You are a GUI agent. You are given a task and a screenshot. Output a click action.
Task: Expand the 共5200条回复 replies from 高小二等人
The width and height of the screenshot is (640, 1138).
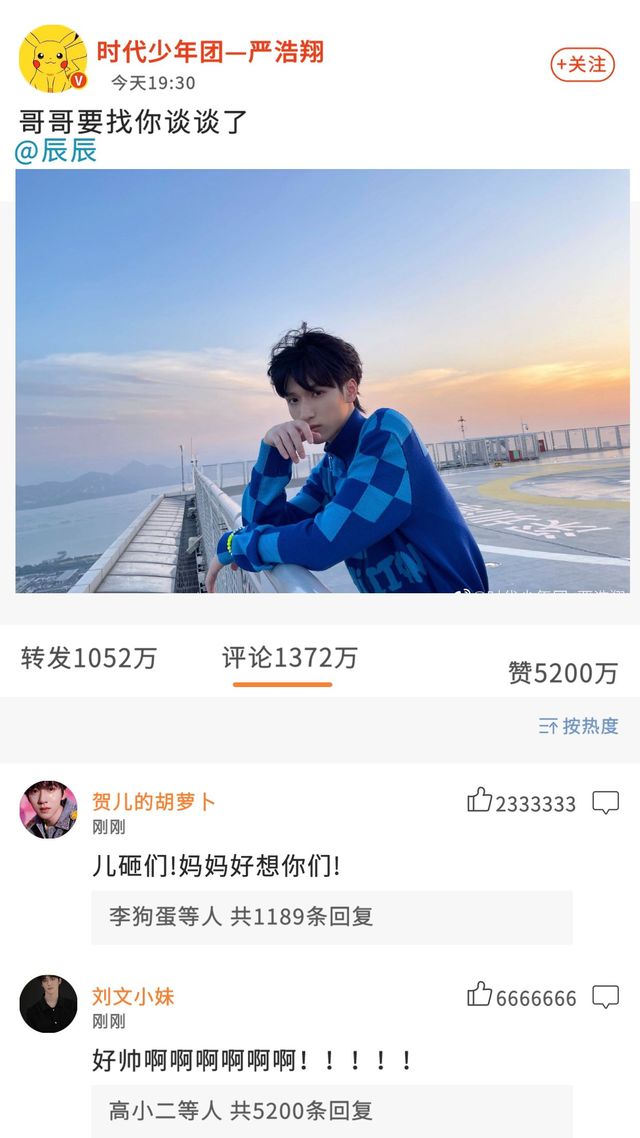332,1110
